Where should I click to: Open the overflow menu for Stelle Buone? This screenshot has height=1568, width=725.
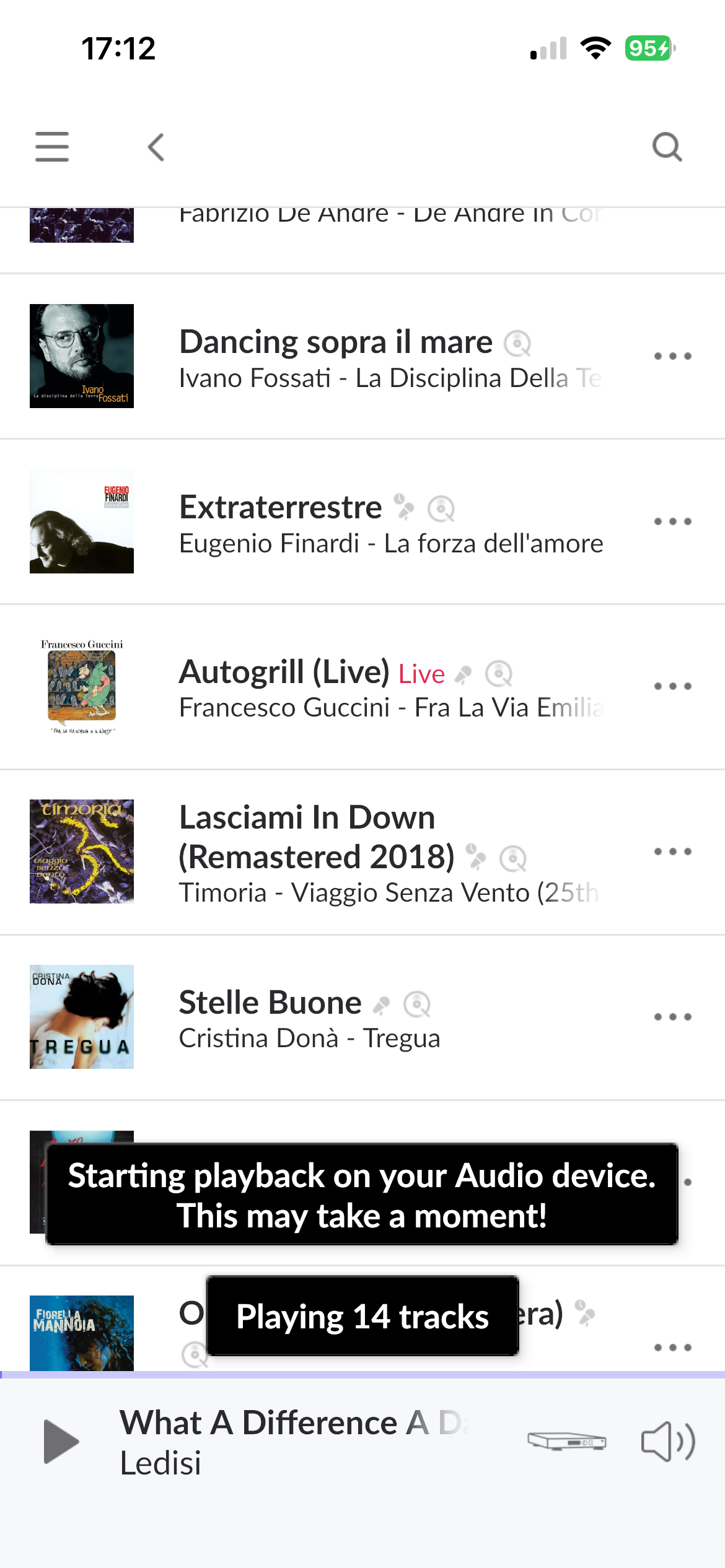point(672,1017)
